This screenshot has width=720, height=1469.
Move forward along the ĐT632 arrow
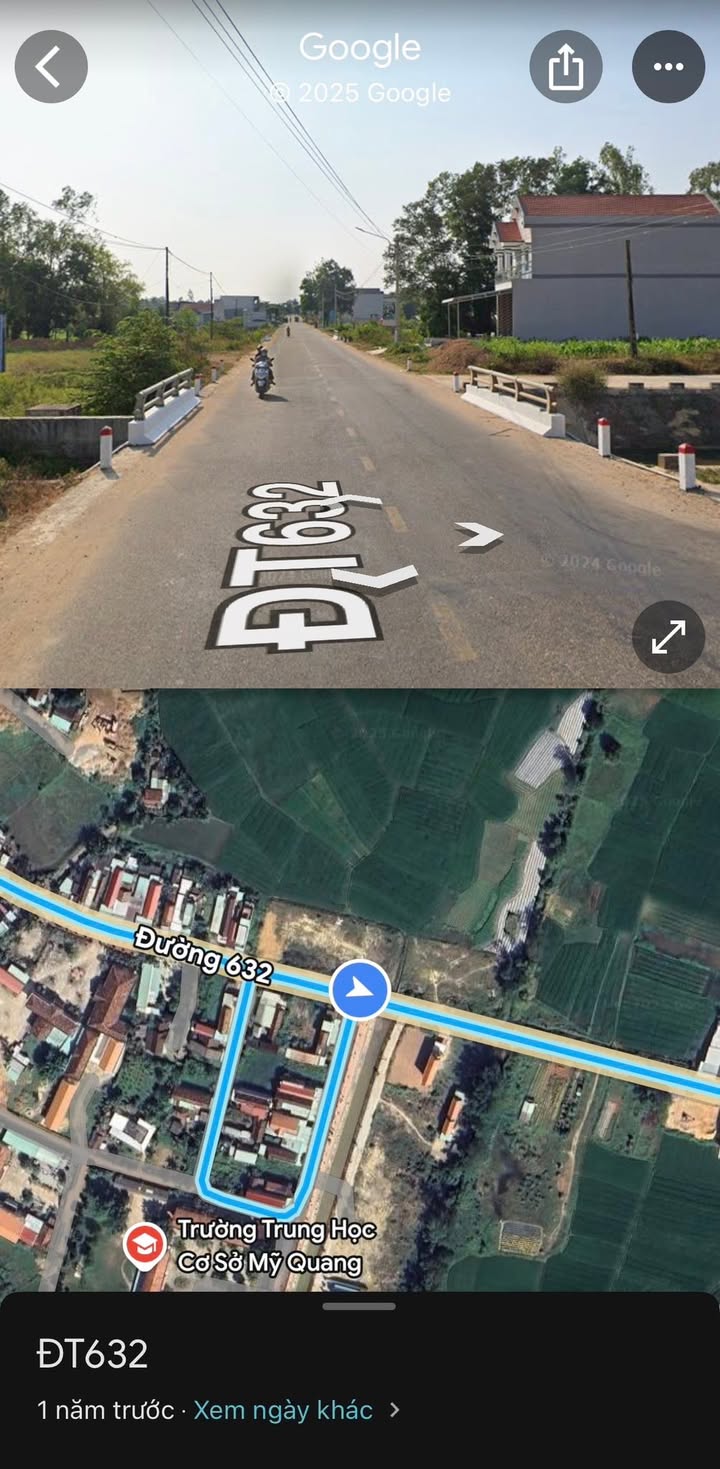[x=480, y=536]
